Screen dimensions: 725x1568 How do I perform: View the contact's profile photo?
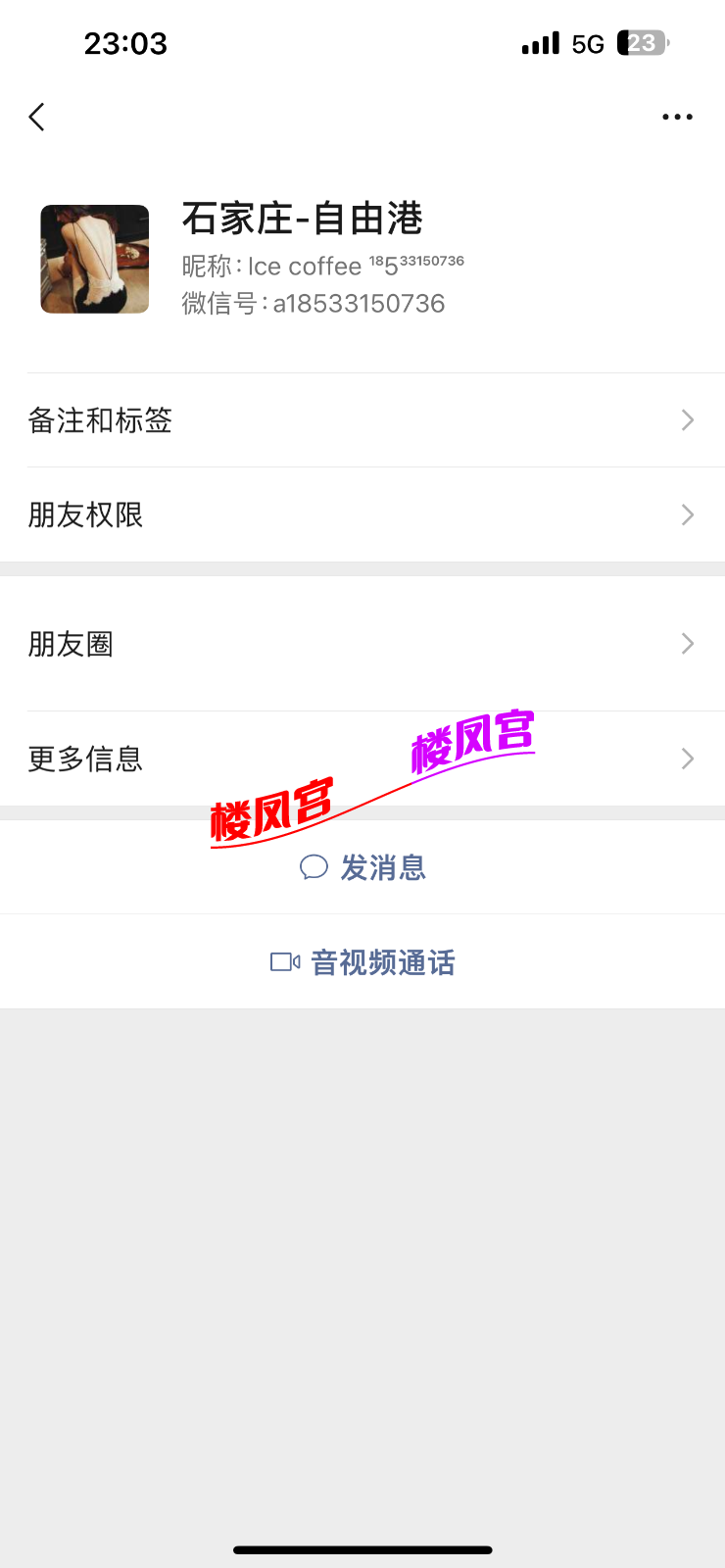95,260
